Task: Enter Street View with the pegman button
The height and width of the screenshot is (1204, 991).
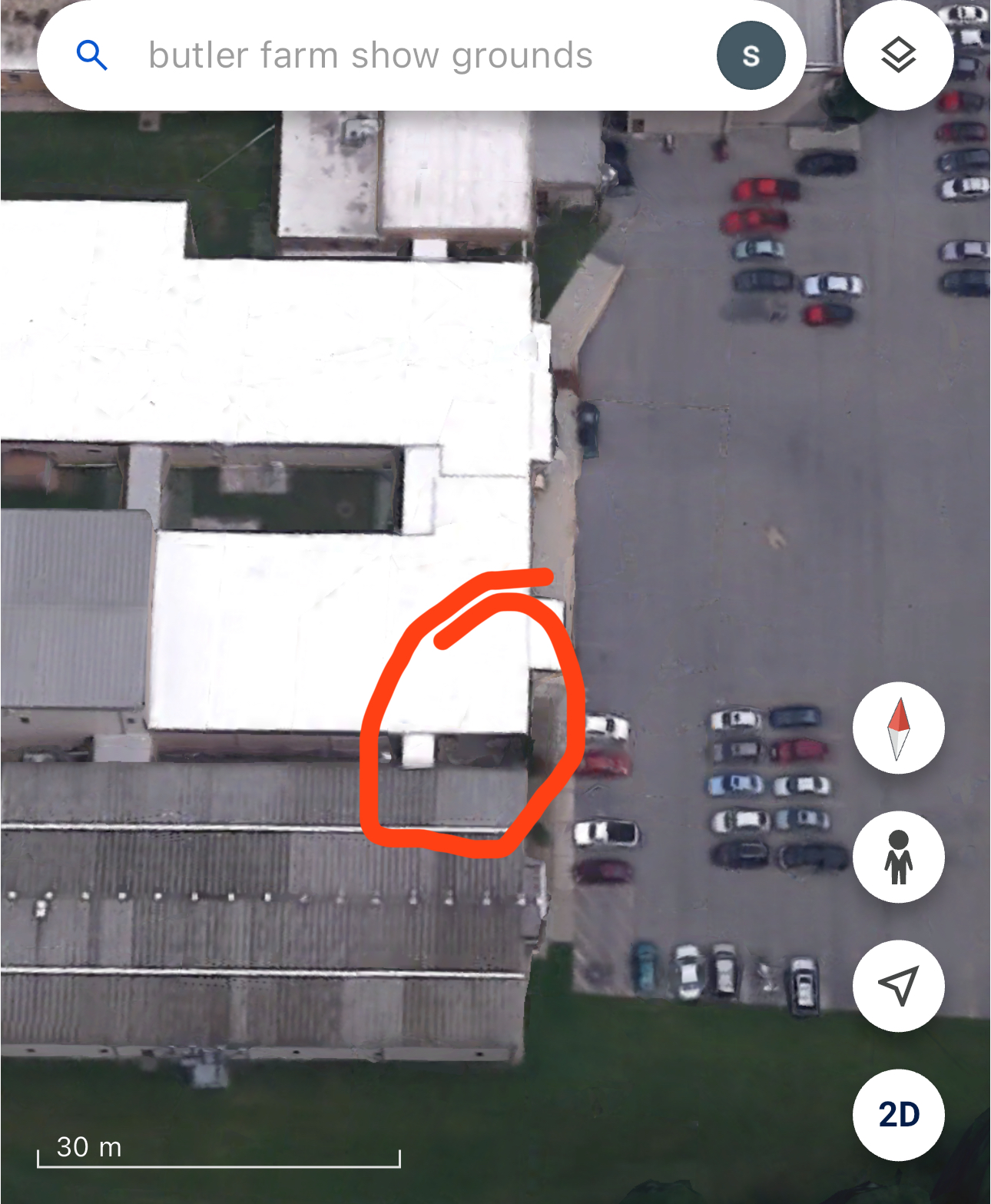Action: click(898, 857)
